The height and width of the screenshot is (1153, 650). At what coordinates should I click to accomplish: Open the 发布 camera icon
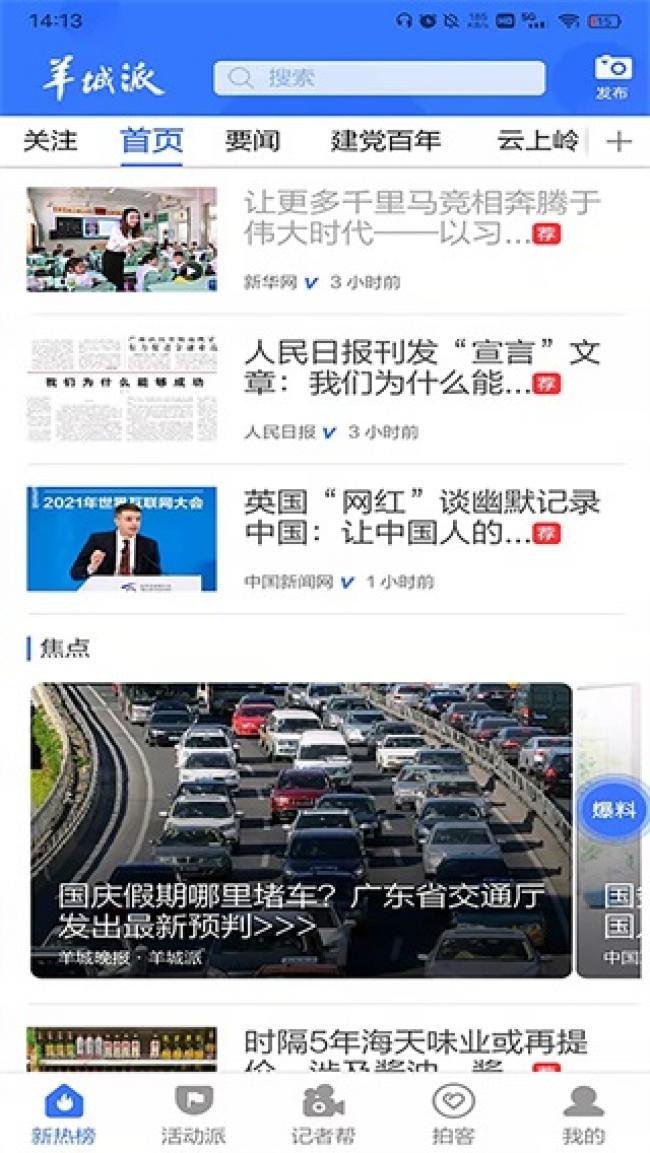612,76
